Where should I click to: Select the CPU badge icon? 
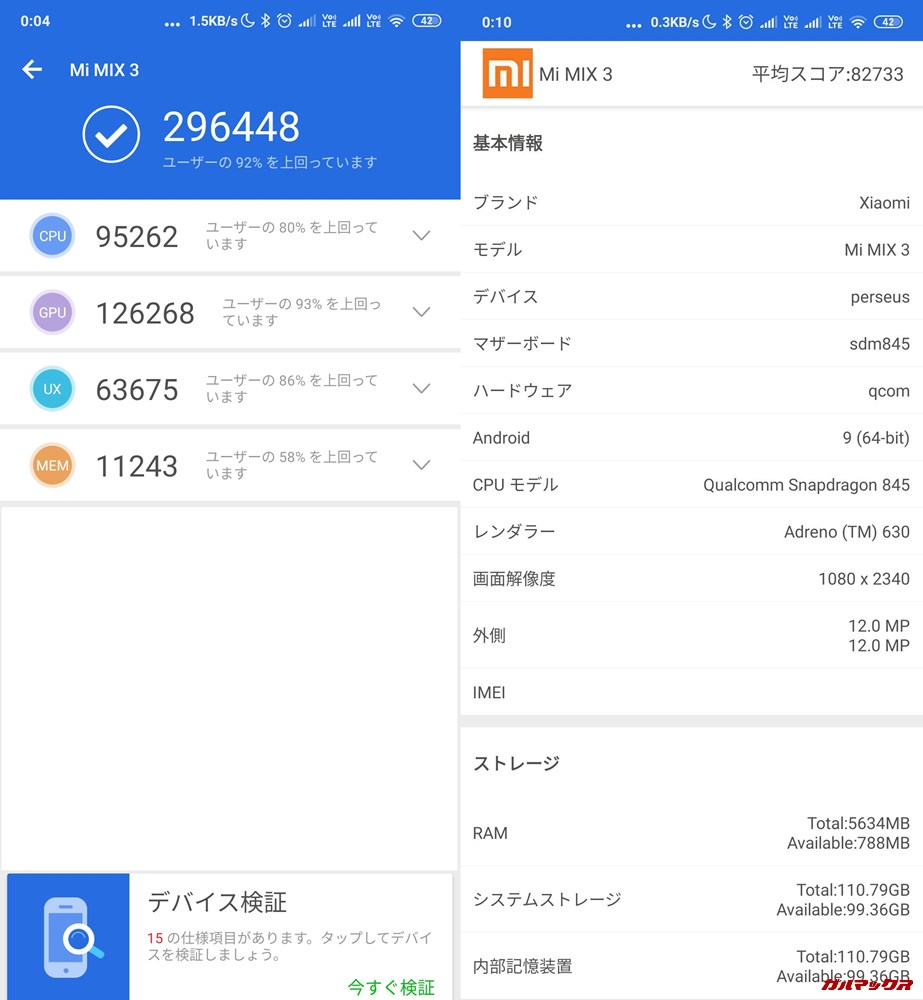tap(52, 236)
